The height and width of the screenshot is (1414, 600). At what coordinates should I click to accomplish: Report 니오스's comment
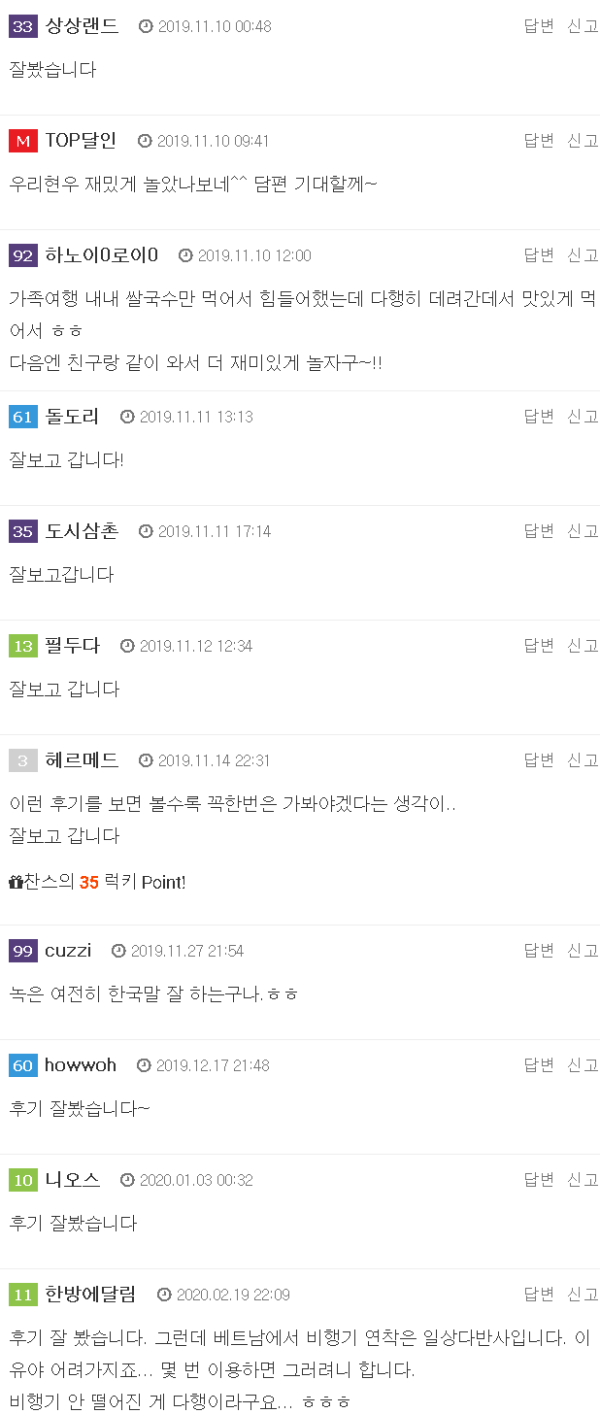(x=582, y=1180)
